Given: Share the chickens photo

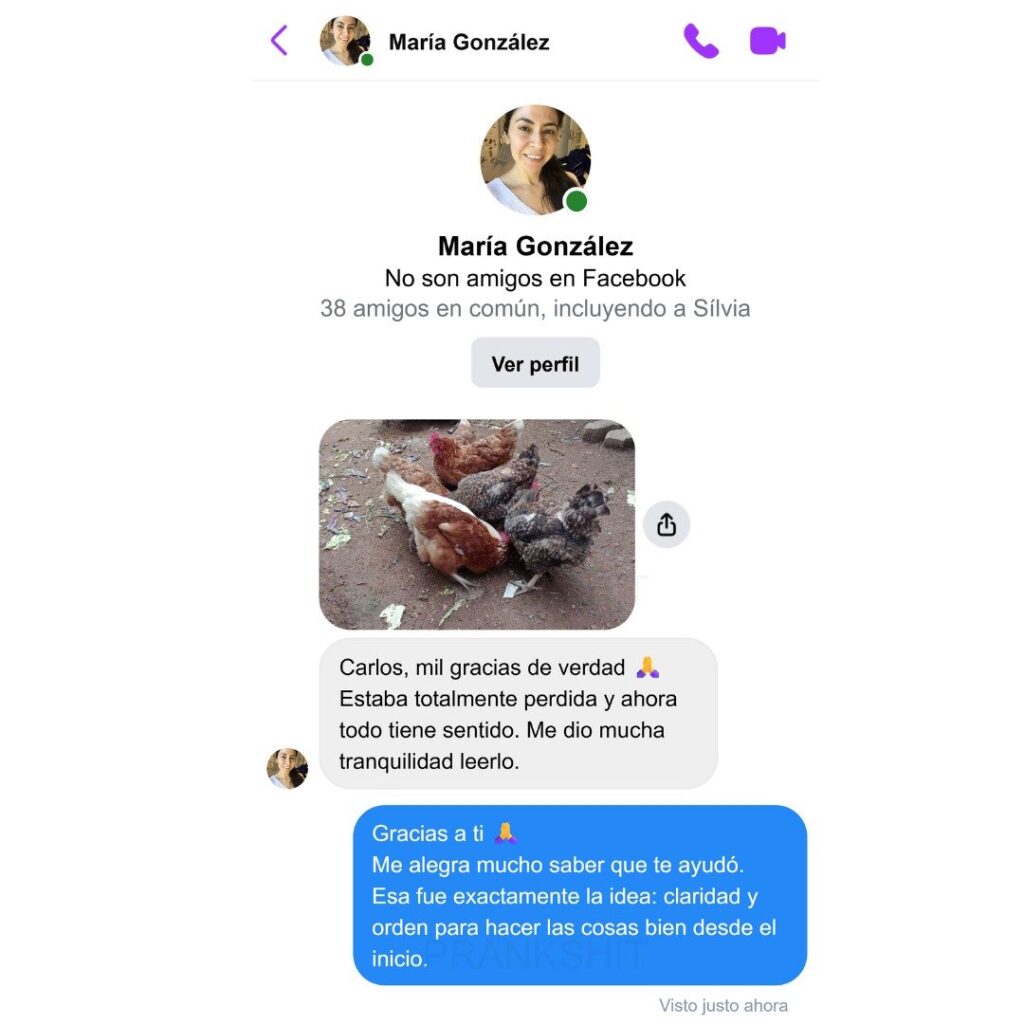Looking at the screenshot, I should coord(666,525).
